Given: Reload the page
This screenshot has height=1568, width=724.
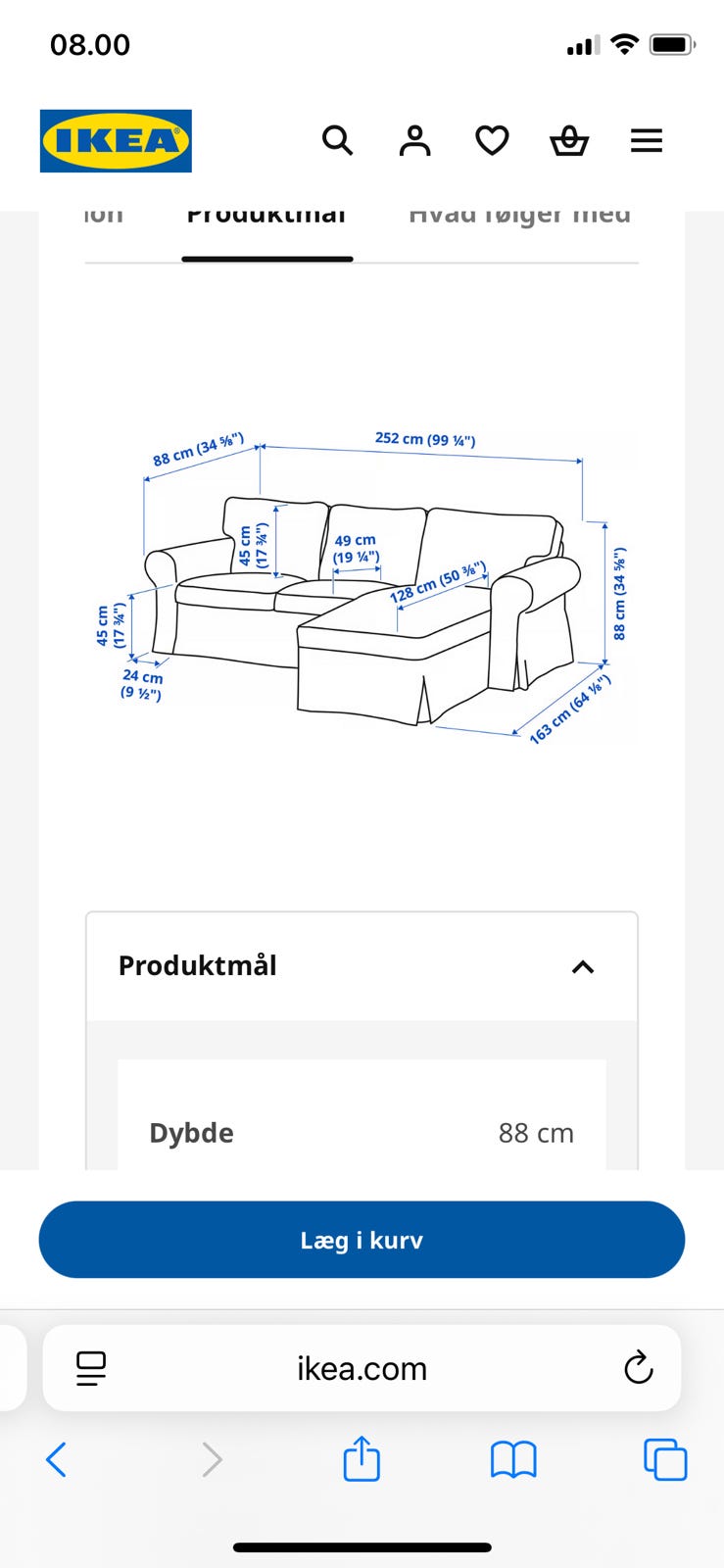Looking at the screenshot, I should pos(639,1367).
